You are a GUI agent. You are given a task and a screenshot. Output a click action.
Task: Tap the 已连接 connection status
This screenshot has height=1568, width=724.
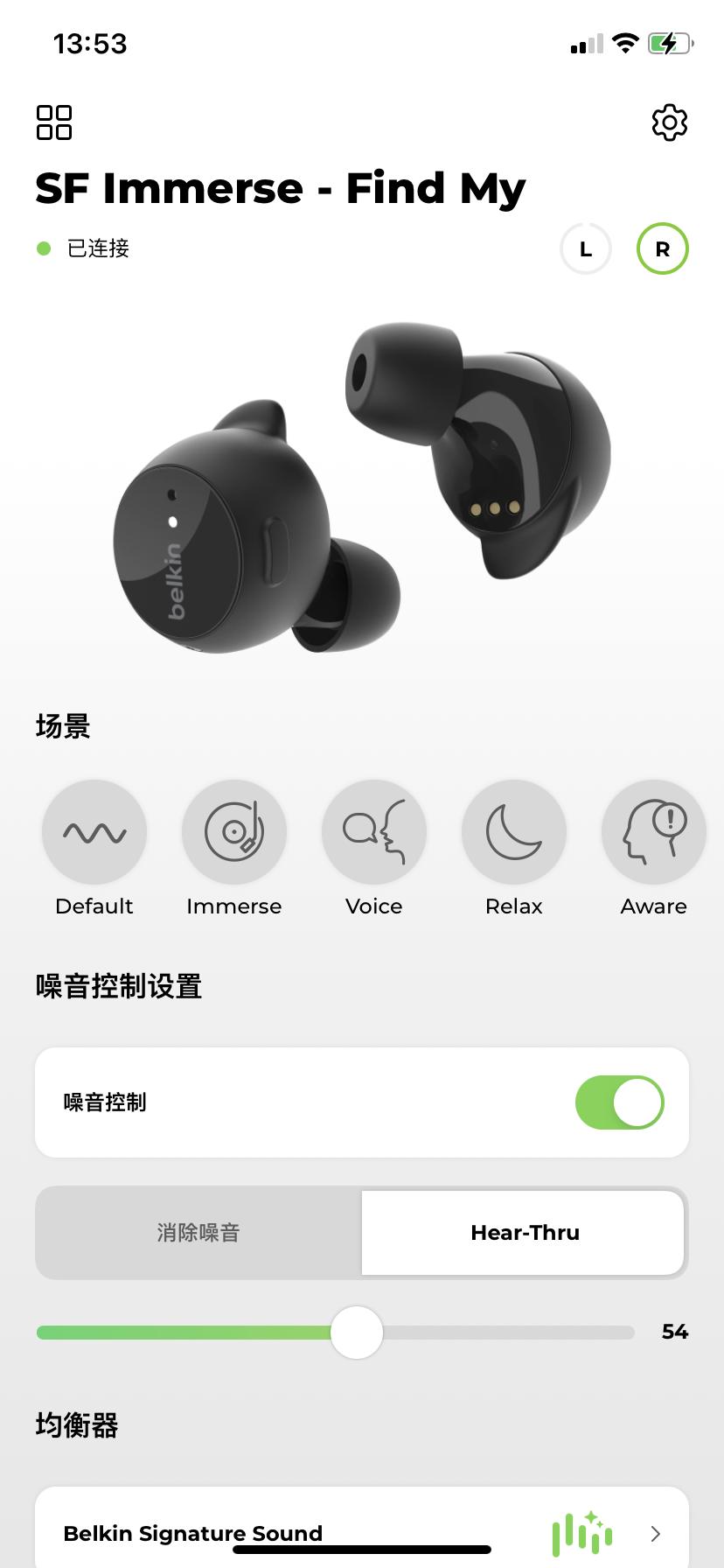pyautogui.click(x=96, y=248)
